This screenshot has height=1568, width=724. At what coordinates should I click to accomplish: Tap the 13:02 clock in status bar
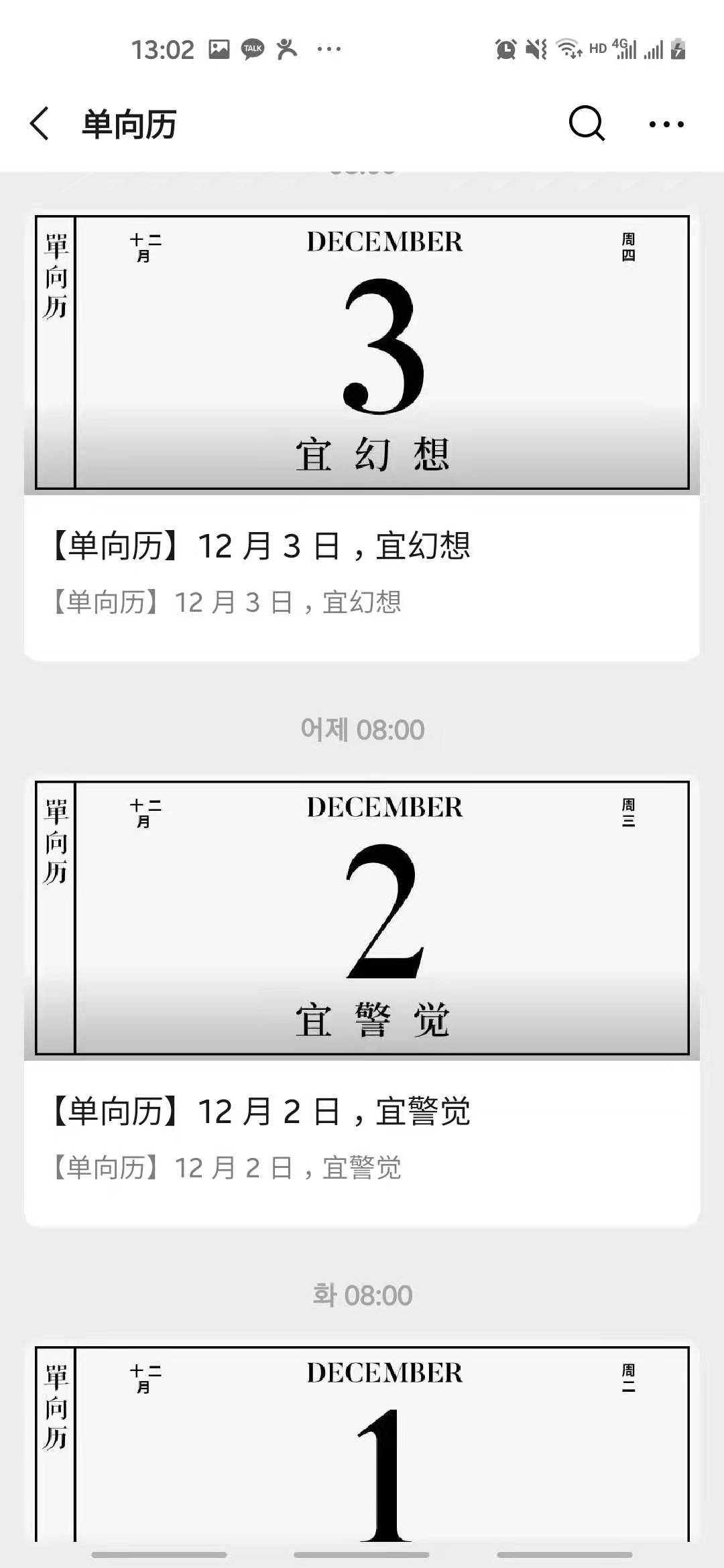click(x=163, y=48)
